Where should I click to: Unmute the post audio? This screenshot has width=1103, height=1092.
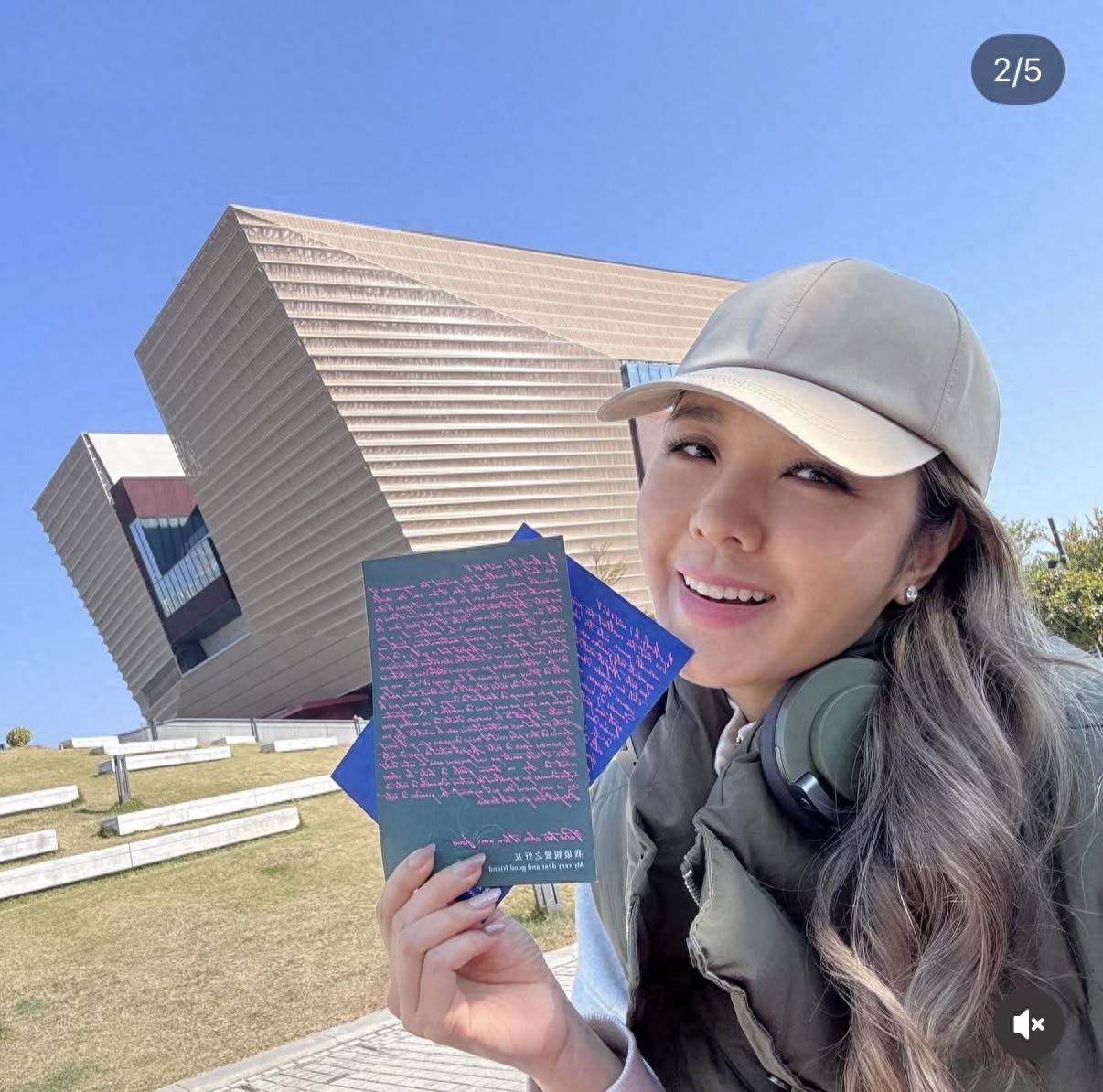tap(1028, 1023)
